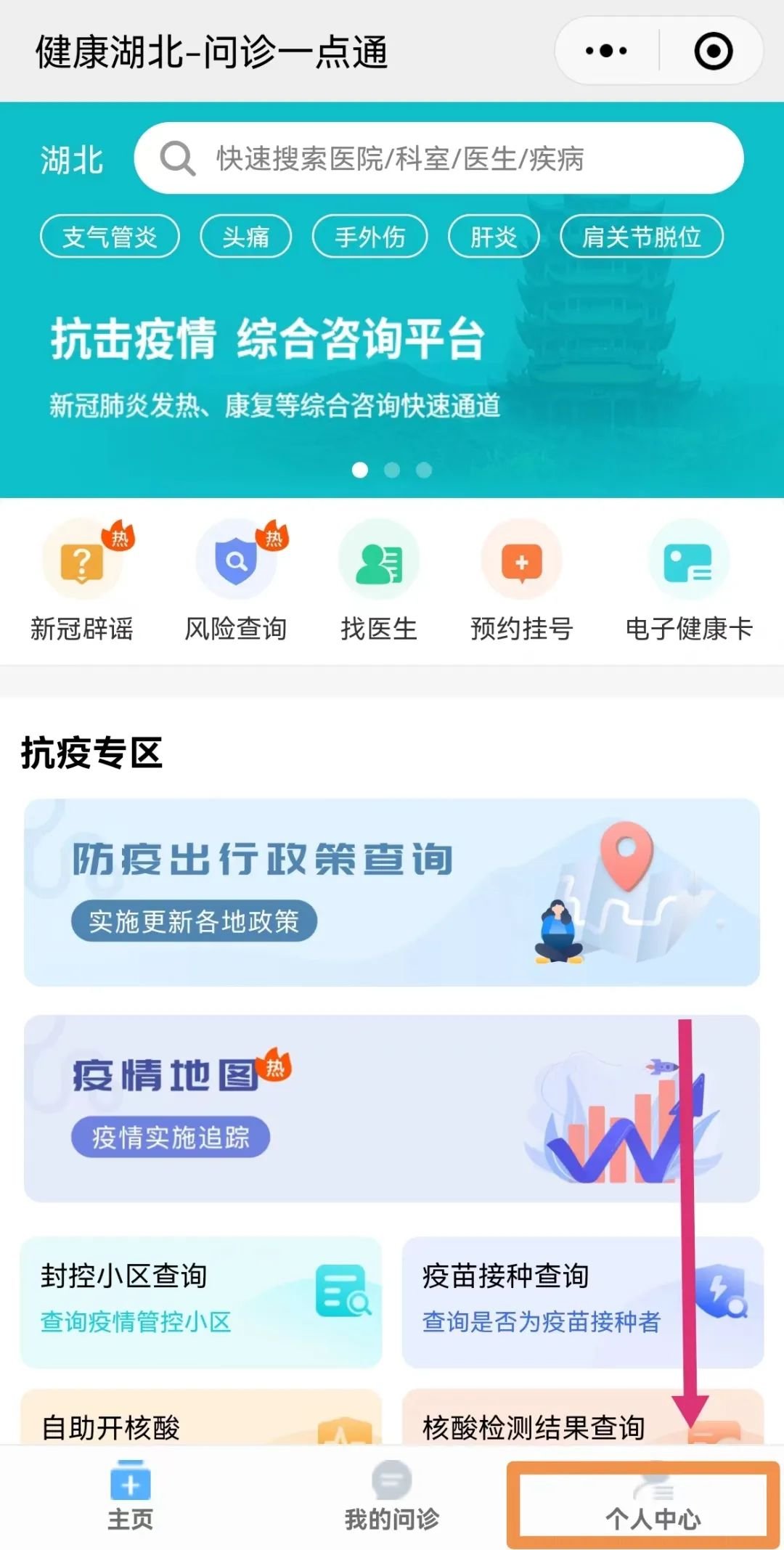This screenshot has height=1550, width=784.
Task: Tap the hospital/doctor search box
Action: point(438,158)
